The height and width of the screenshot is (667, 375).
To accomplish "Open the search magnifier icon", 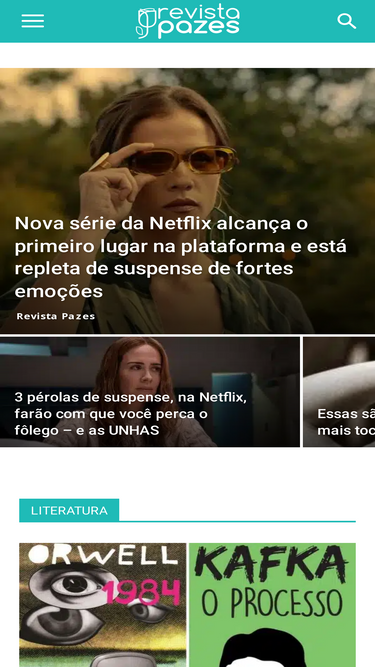I will pyautogui.click(x=347, y=21).
